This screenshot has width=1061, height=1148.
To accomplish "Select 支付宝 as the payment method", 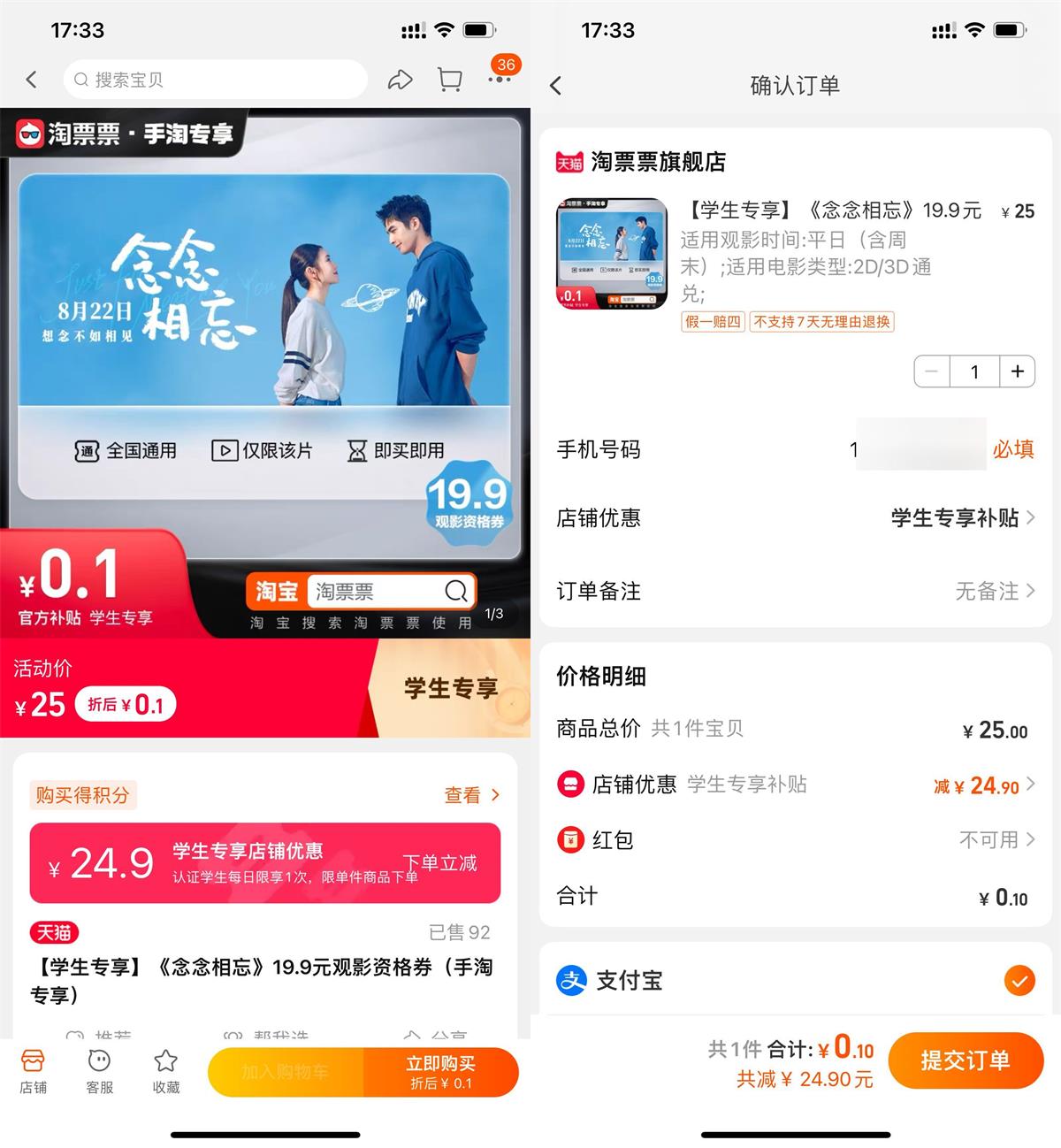I will [1019, 980].
